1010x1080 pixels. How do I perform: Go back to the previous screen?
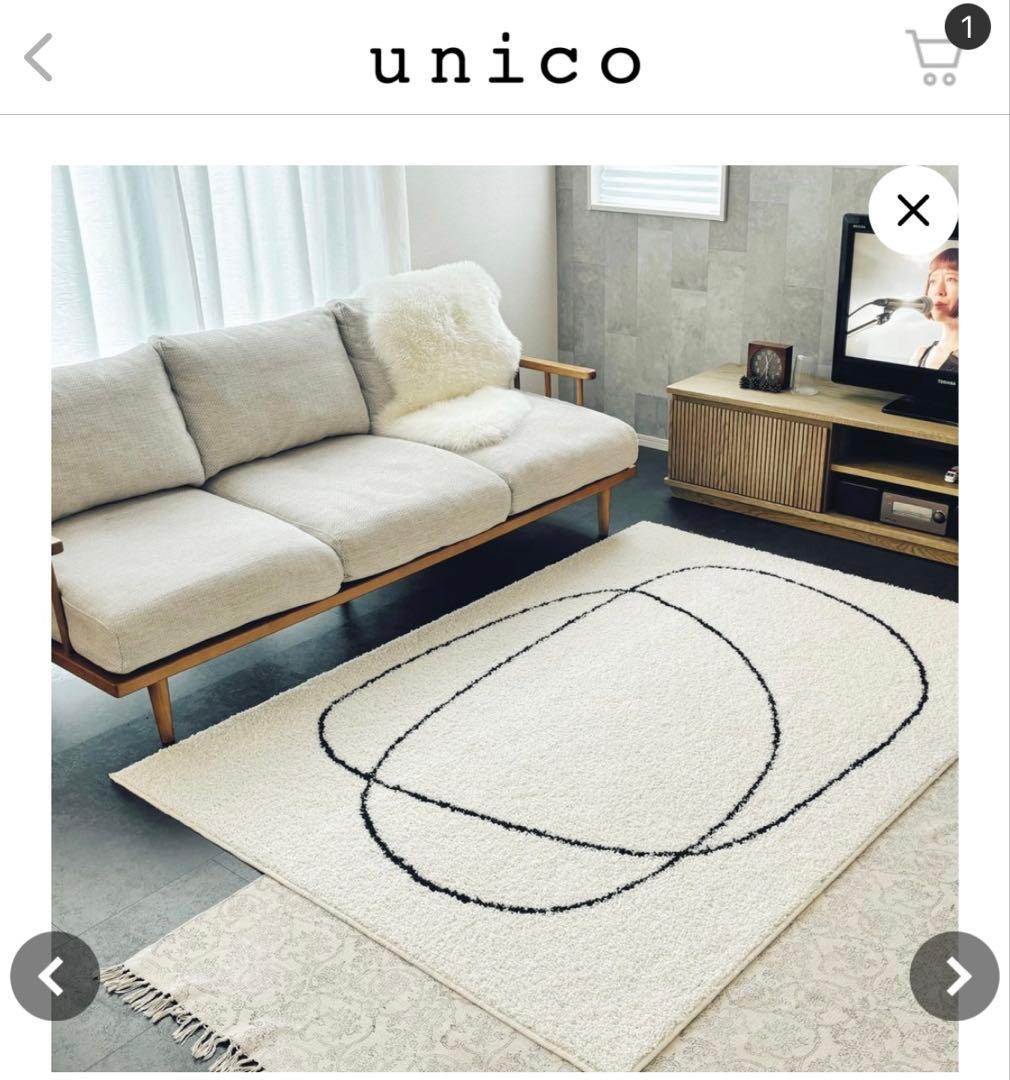click(38, 58)
